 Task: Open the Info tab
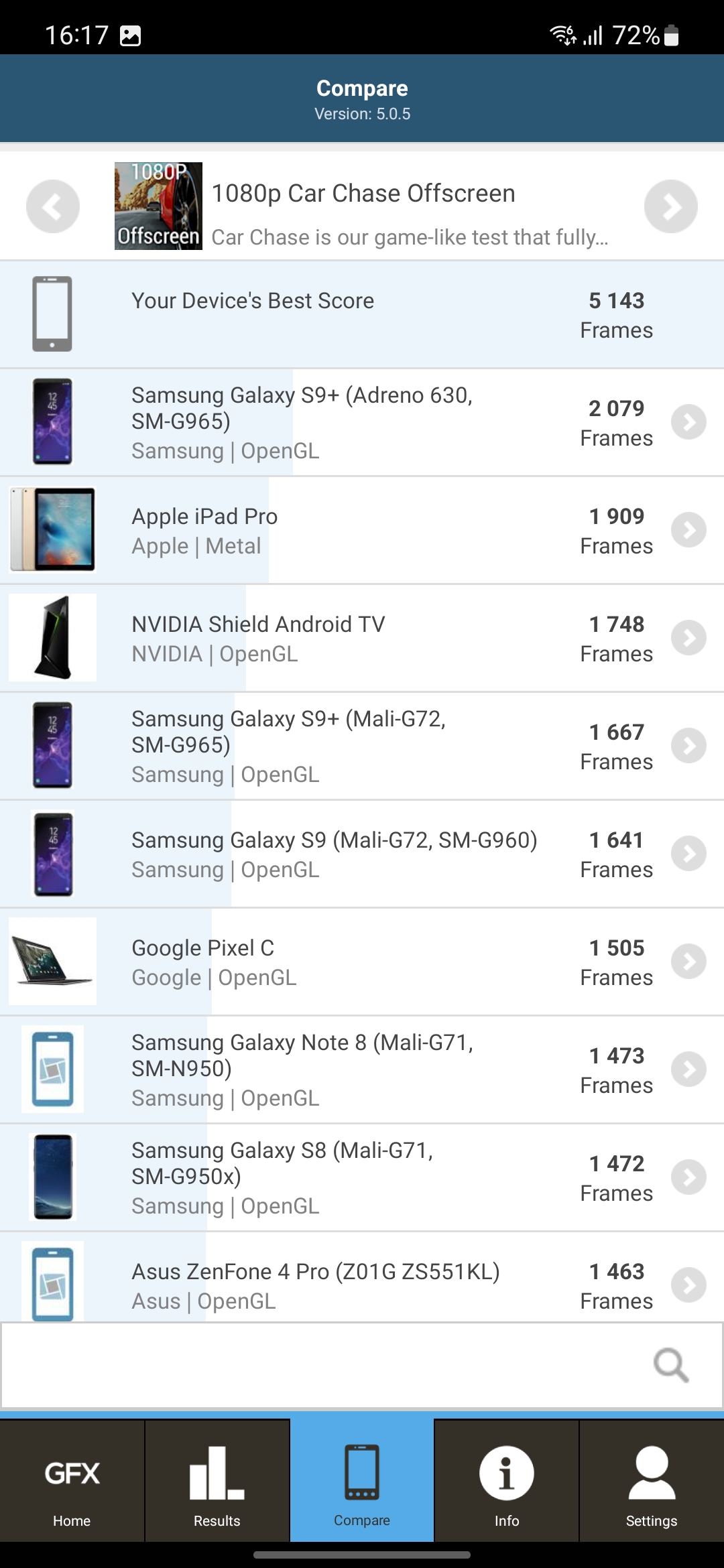506,1481
